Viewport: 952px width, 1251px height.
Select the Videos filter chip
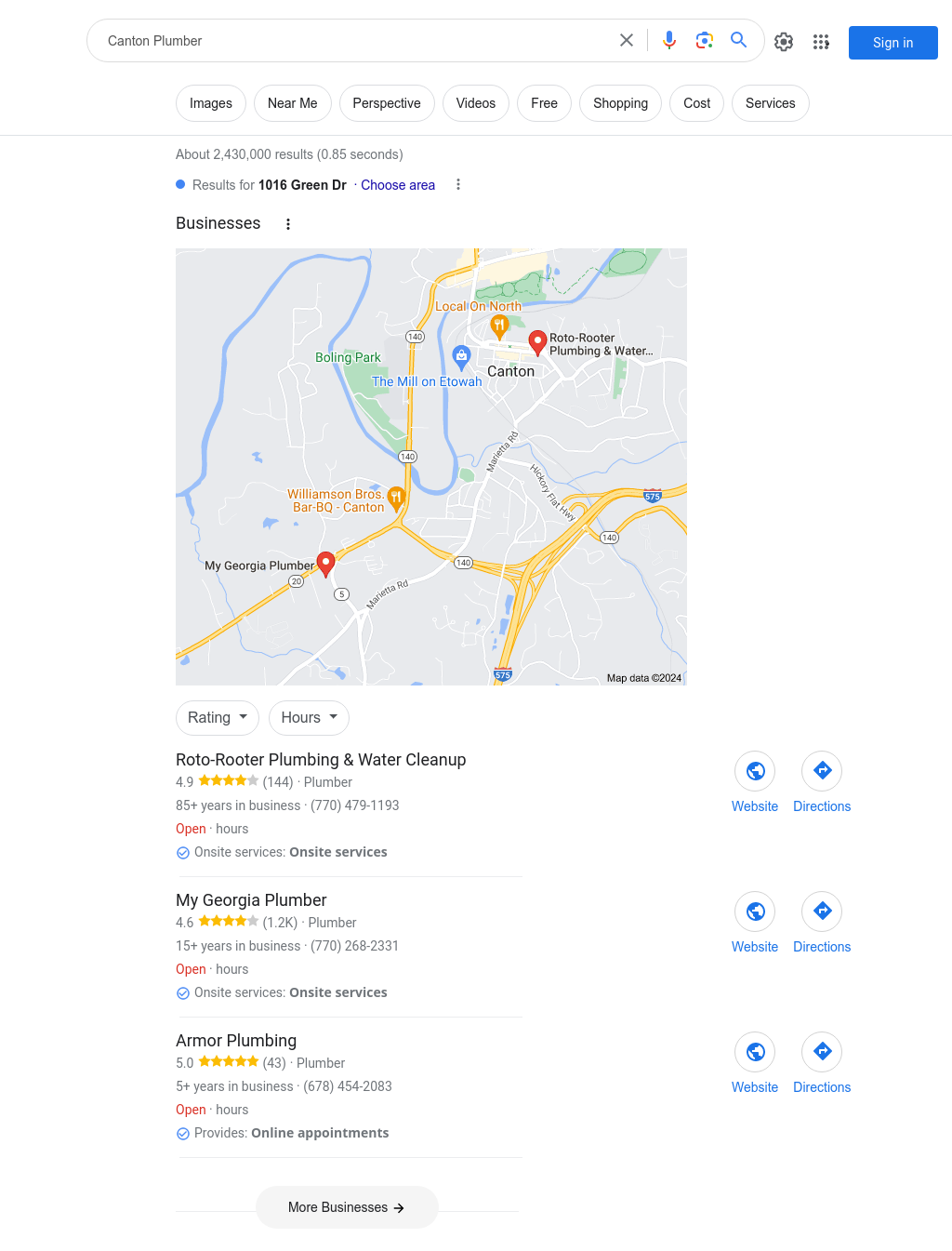(475, 103)
